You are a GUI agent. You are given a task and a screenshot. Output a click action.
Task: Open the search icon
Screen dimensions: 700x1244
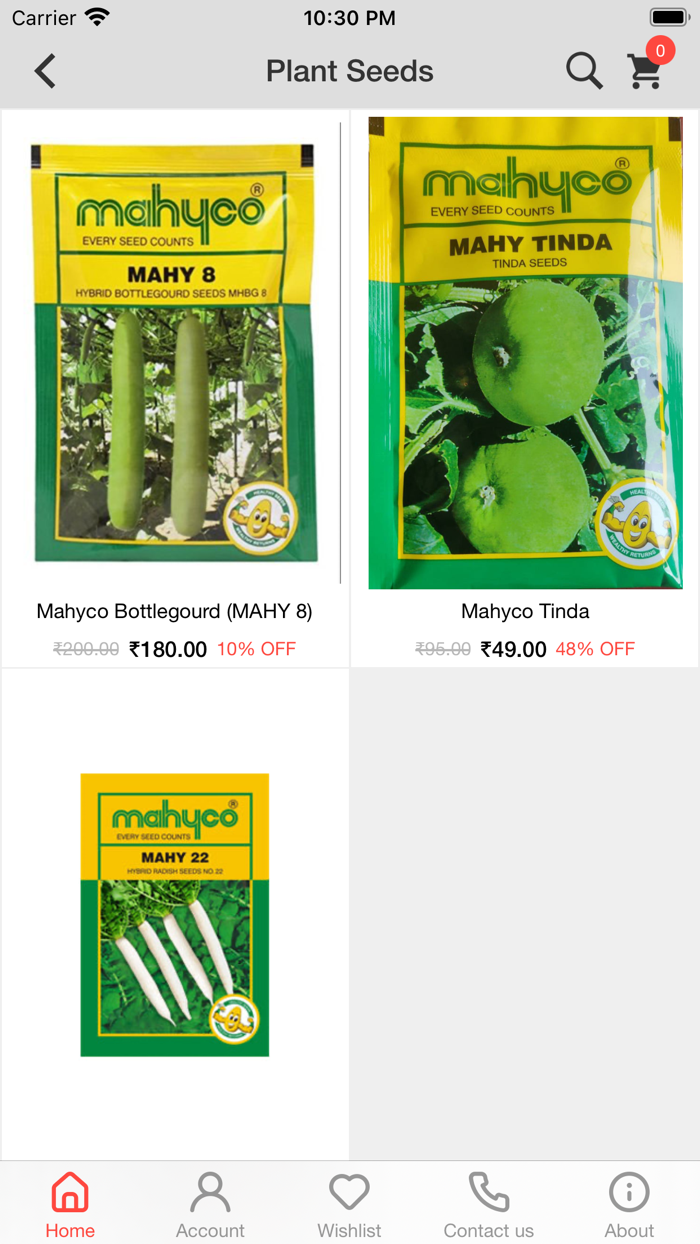pyautogui.click(x=584, y=71)
